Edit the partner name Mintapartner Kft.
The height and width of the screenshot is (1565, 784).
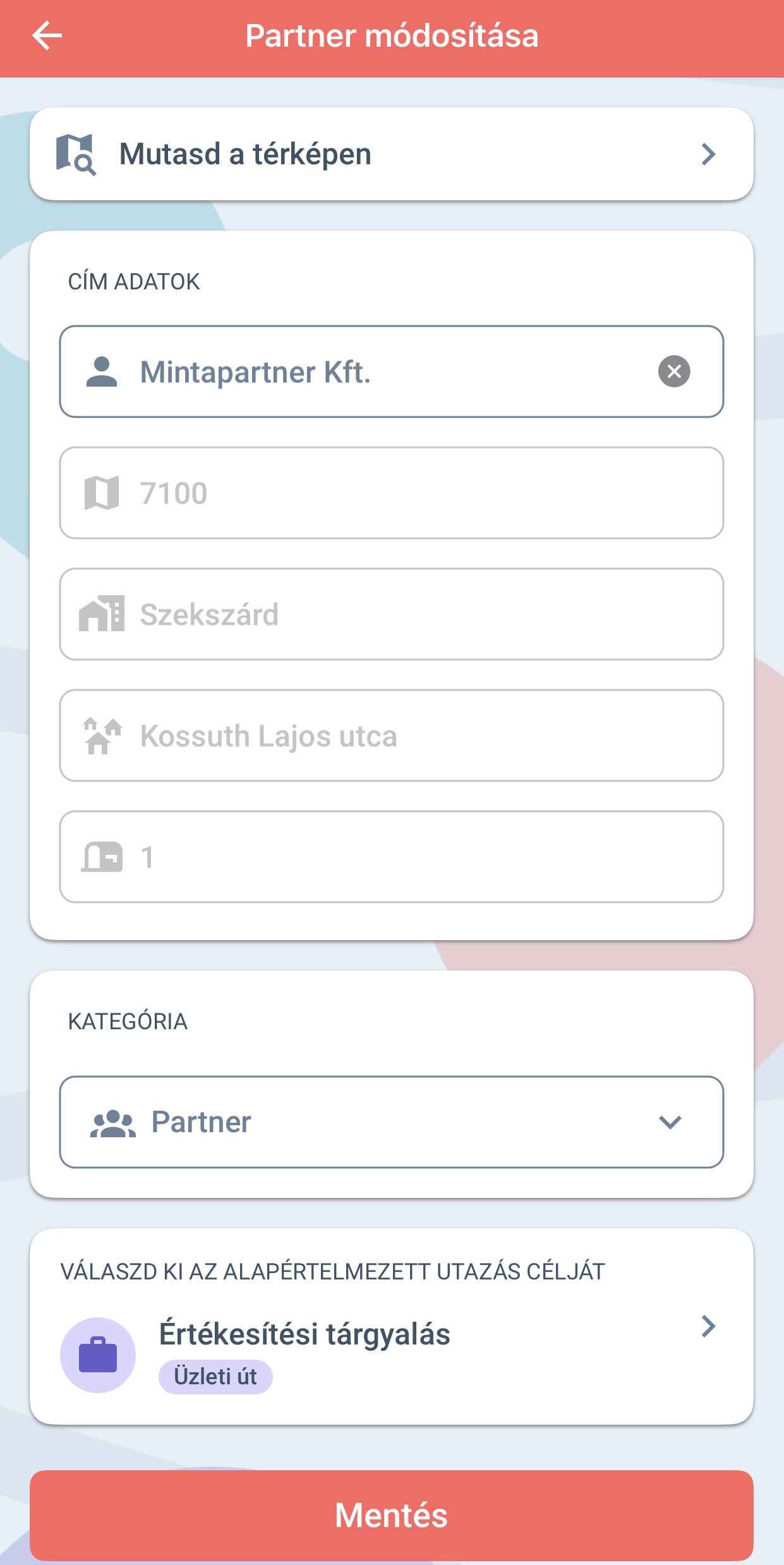[392, 372]
